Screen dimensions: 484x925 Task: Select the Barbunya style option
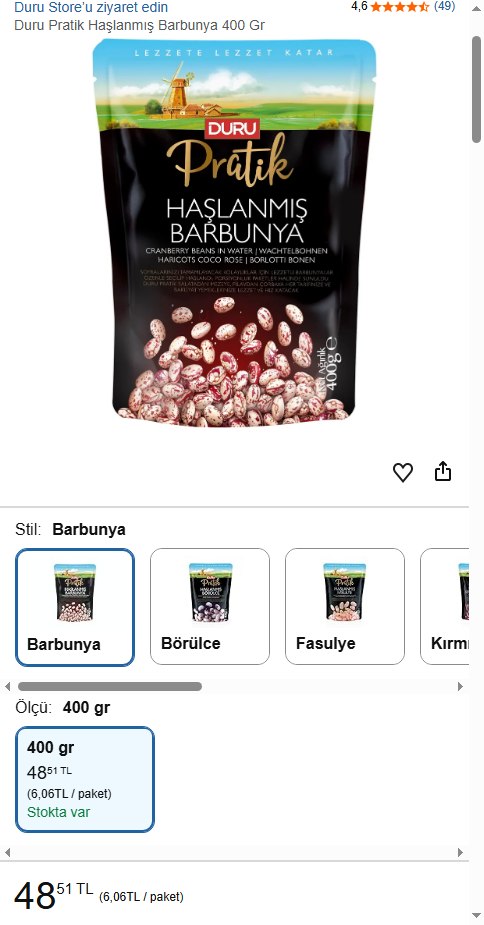tap(75, 607)
